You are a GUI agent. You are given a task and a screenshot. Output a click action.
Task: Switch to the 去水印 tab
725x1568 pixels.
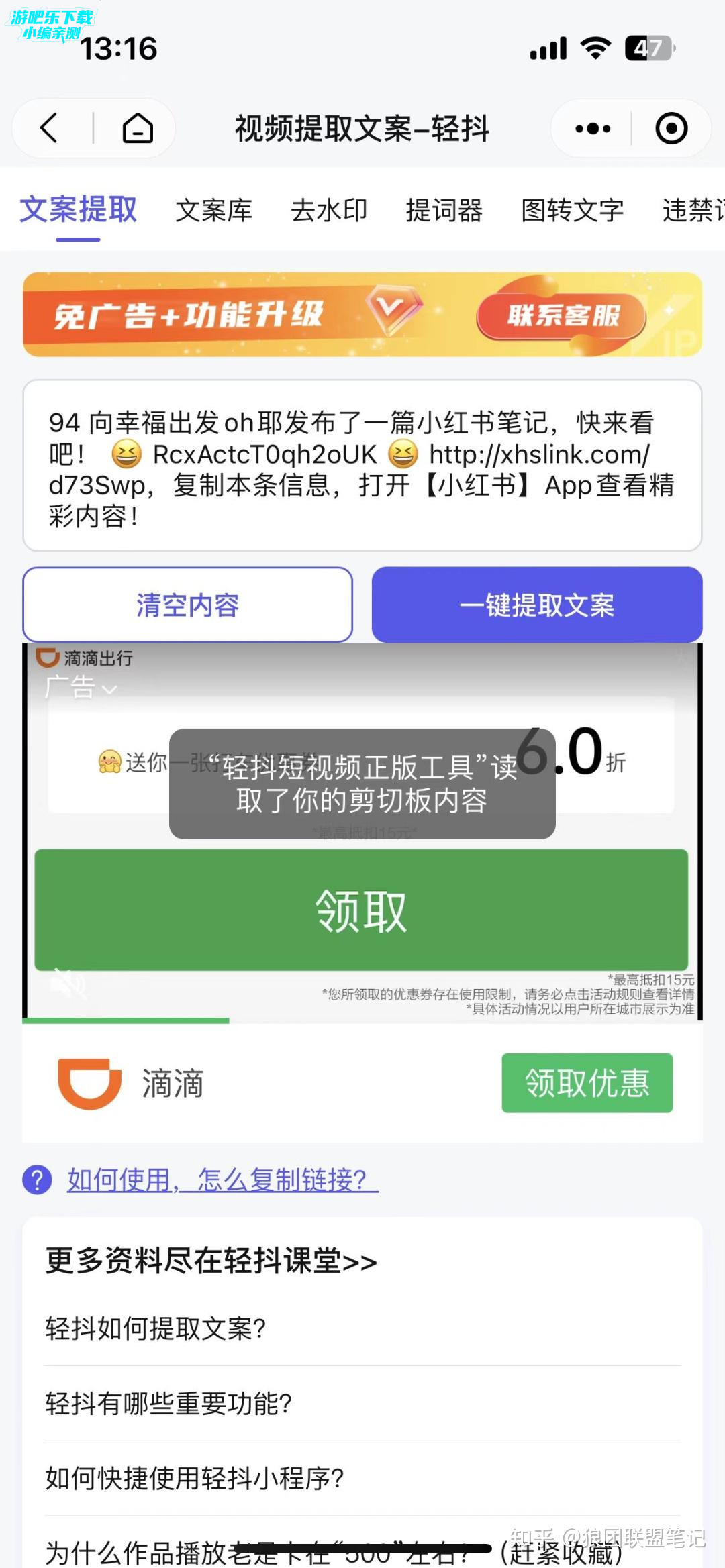(x=329, y=211)
